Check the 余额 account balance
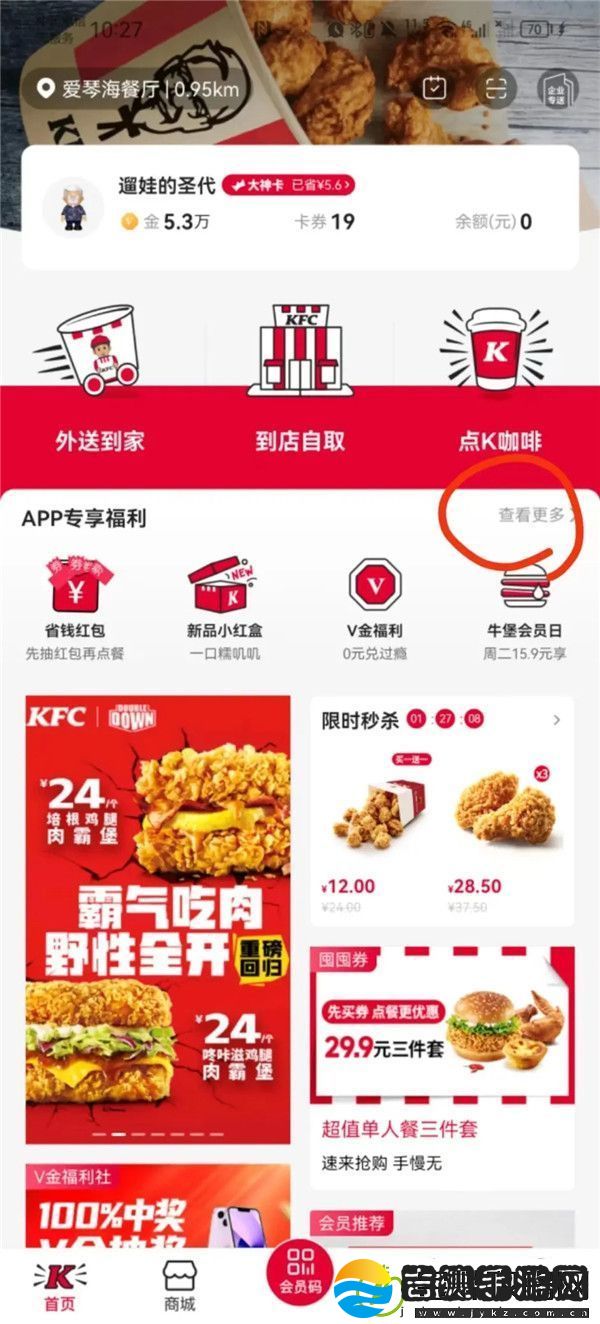Viewport: 600px width, 1324px height. (x=493, y=221)
